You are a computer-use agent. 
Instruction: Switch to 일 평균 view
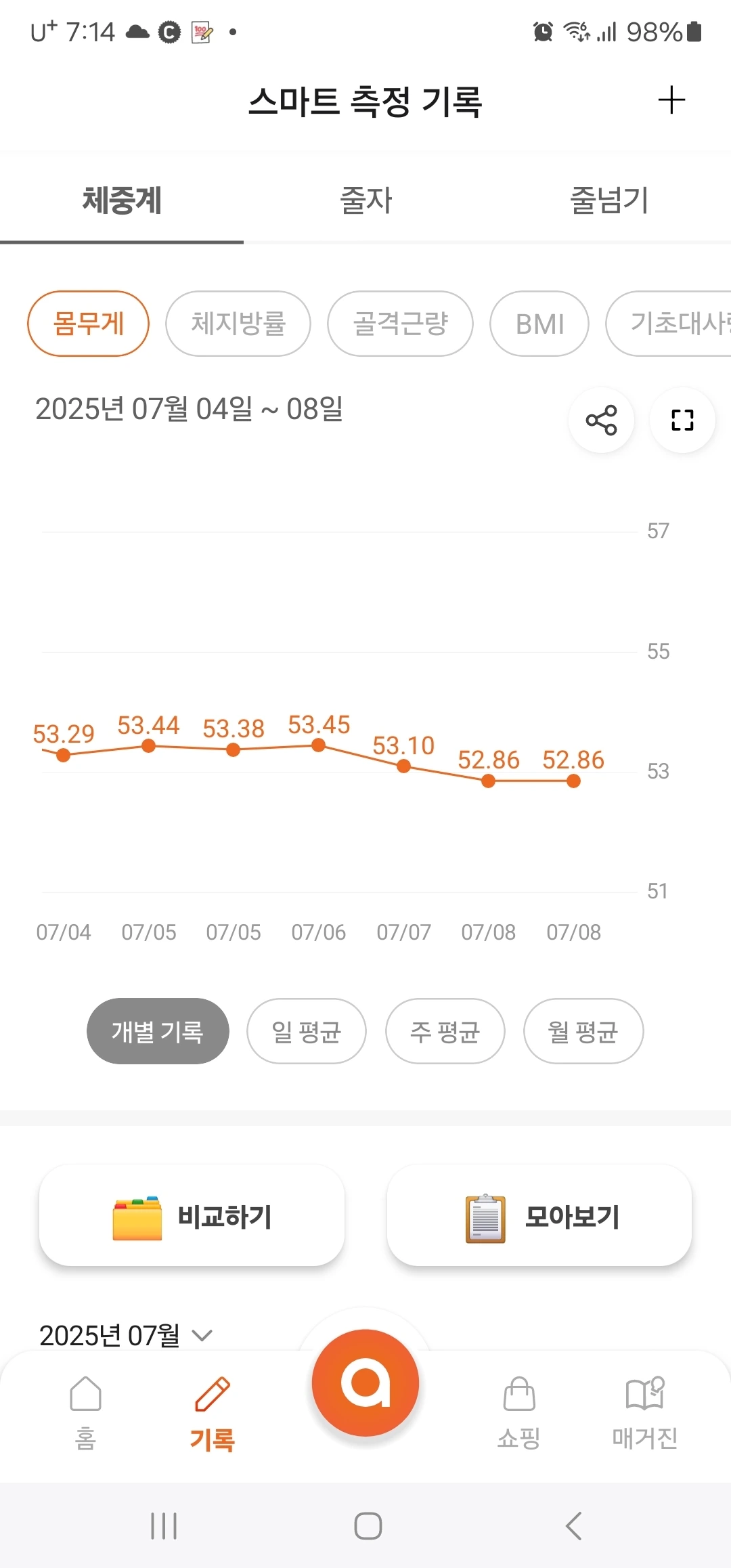pyautogui.click(x=306, y=1031)
